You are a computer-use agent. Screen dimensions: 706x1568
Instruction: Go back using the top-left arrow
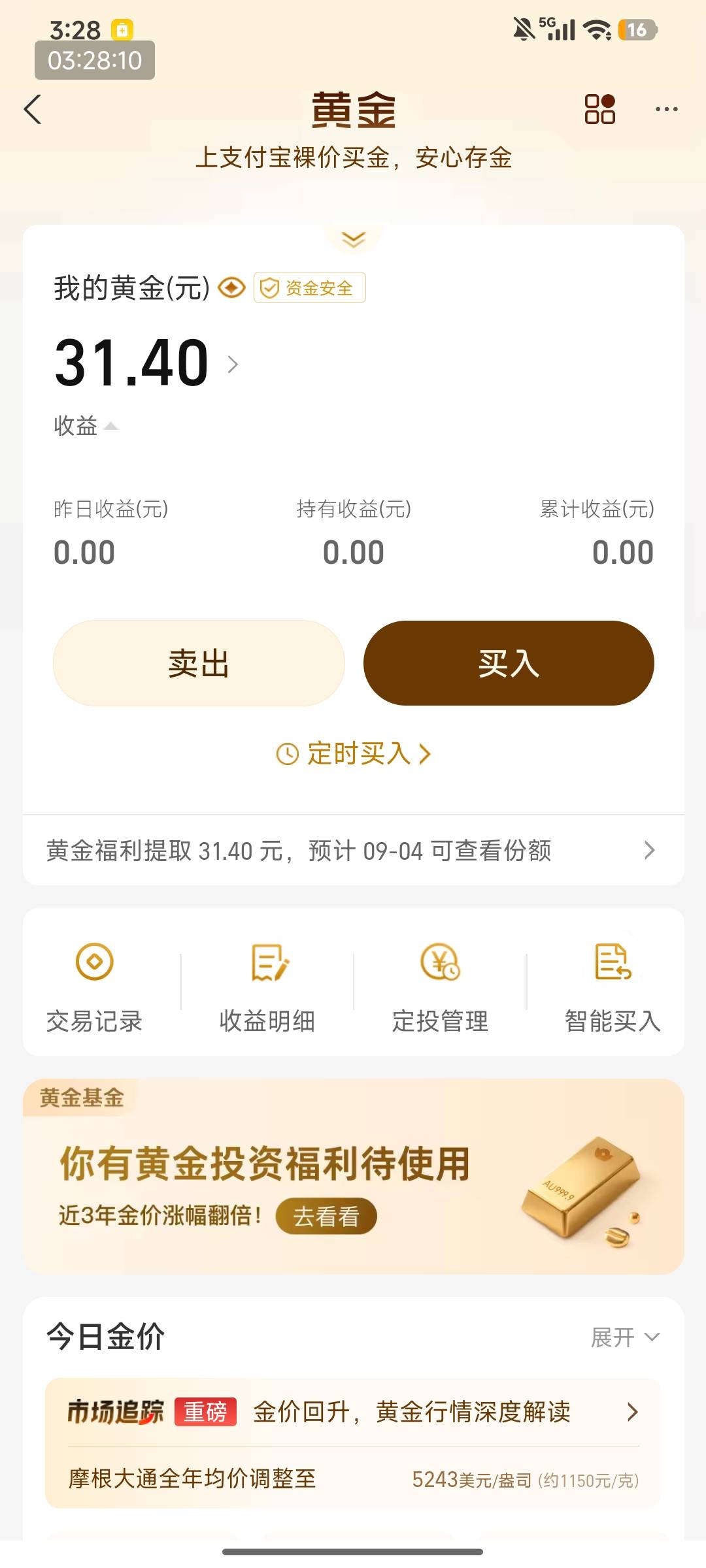pos(33,109)
